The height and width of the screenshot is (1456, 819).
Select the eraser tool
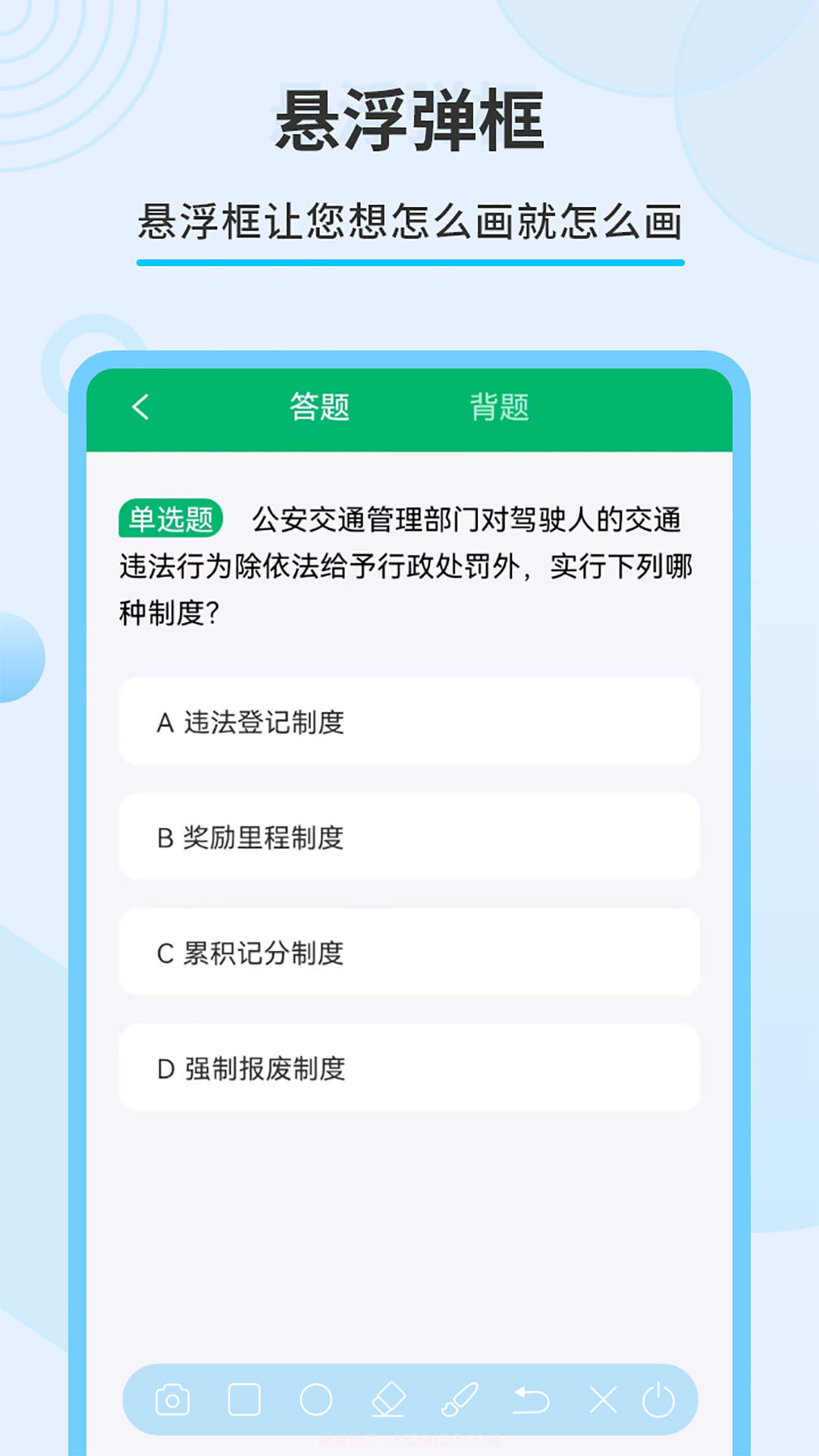pyautogui.click(x=388, y=1399)
